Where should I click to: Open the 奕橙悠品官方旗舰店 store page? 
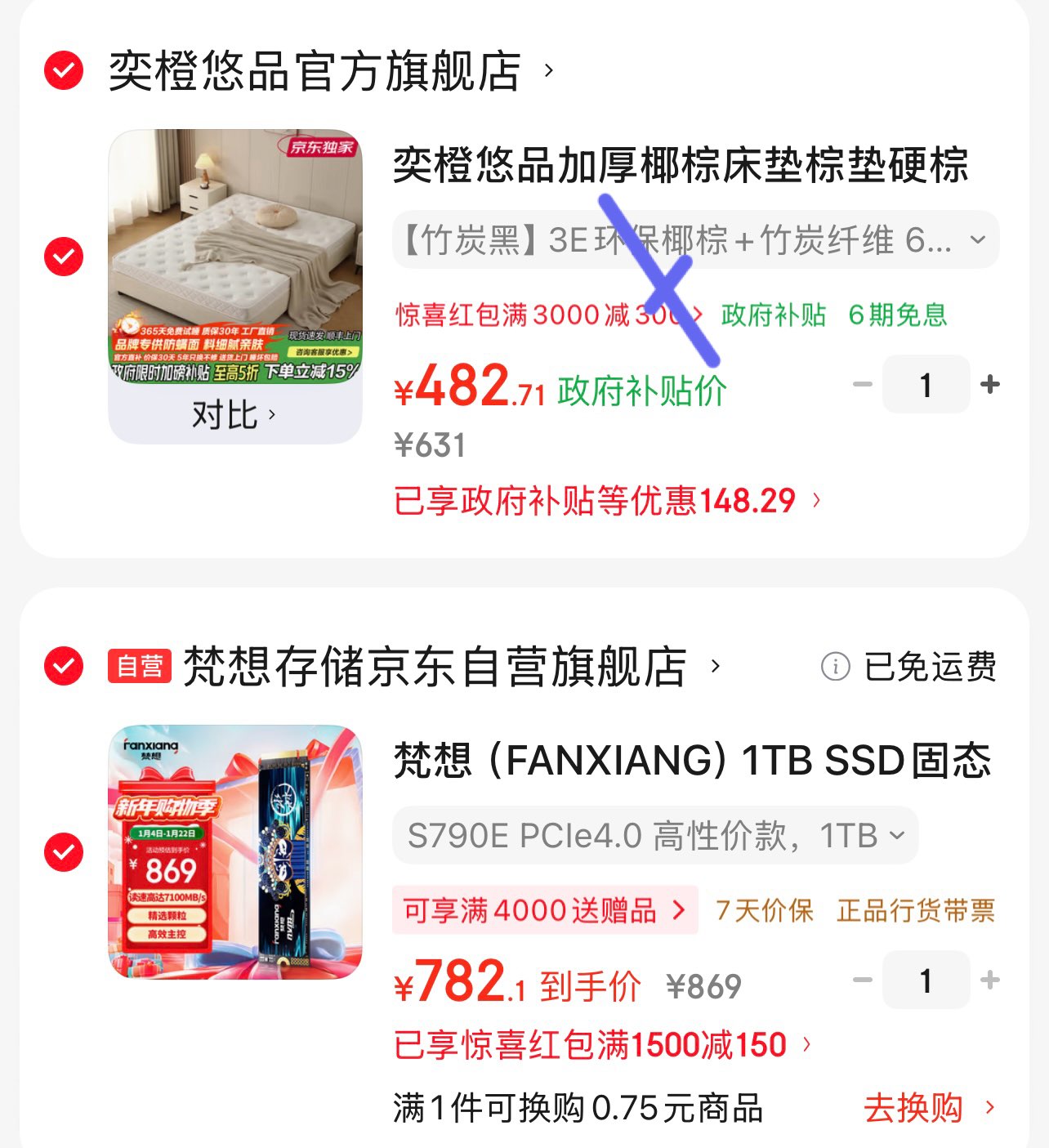[315, 71]
